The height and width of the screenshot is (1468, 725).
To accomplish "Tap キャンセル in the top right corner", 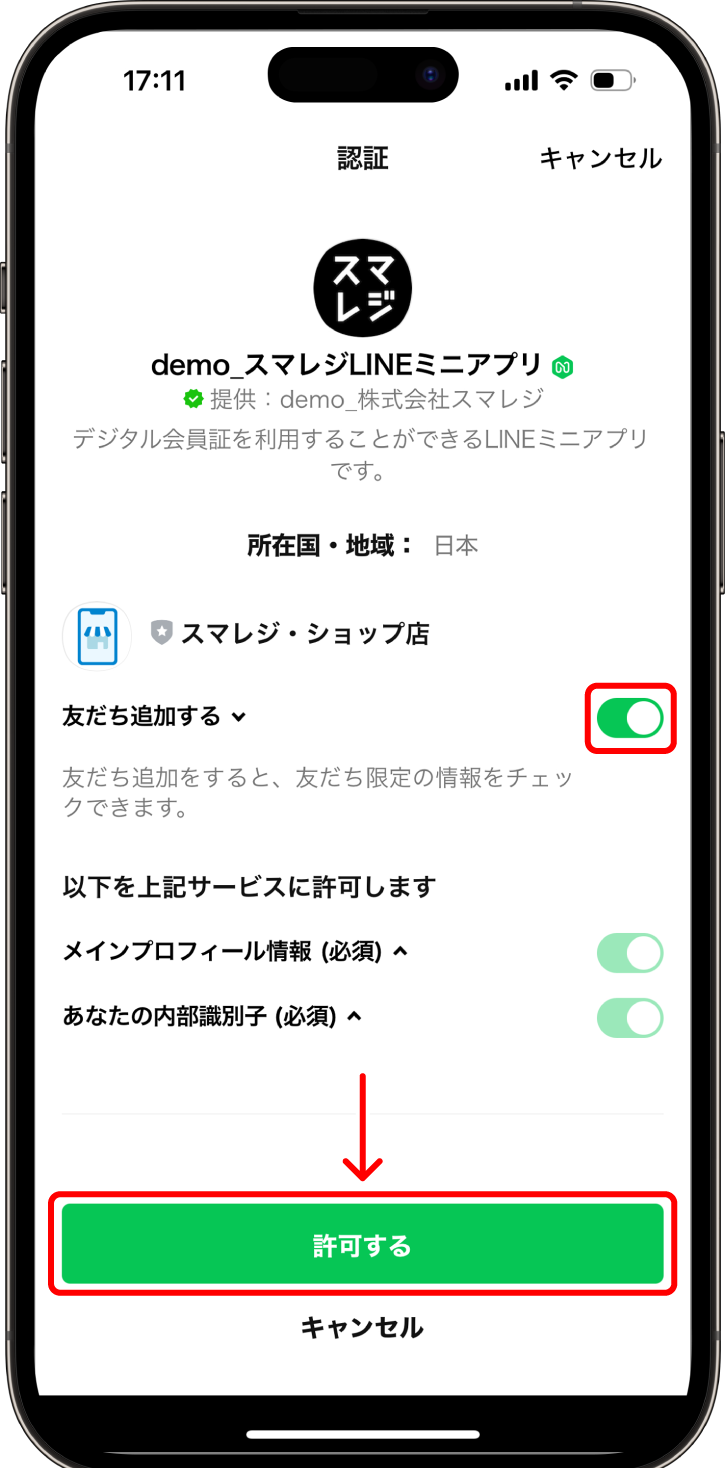I will tap(601, 158).
